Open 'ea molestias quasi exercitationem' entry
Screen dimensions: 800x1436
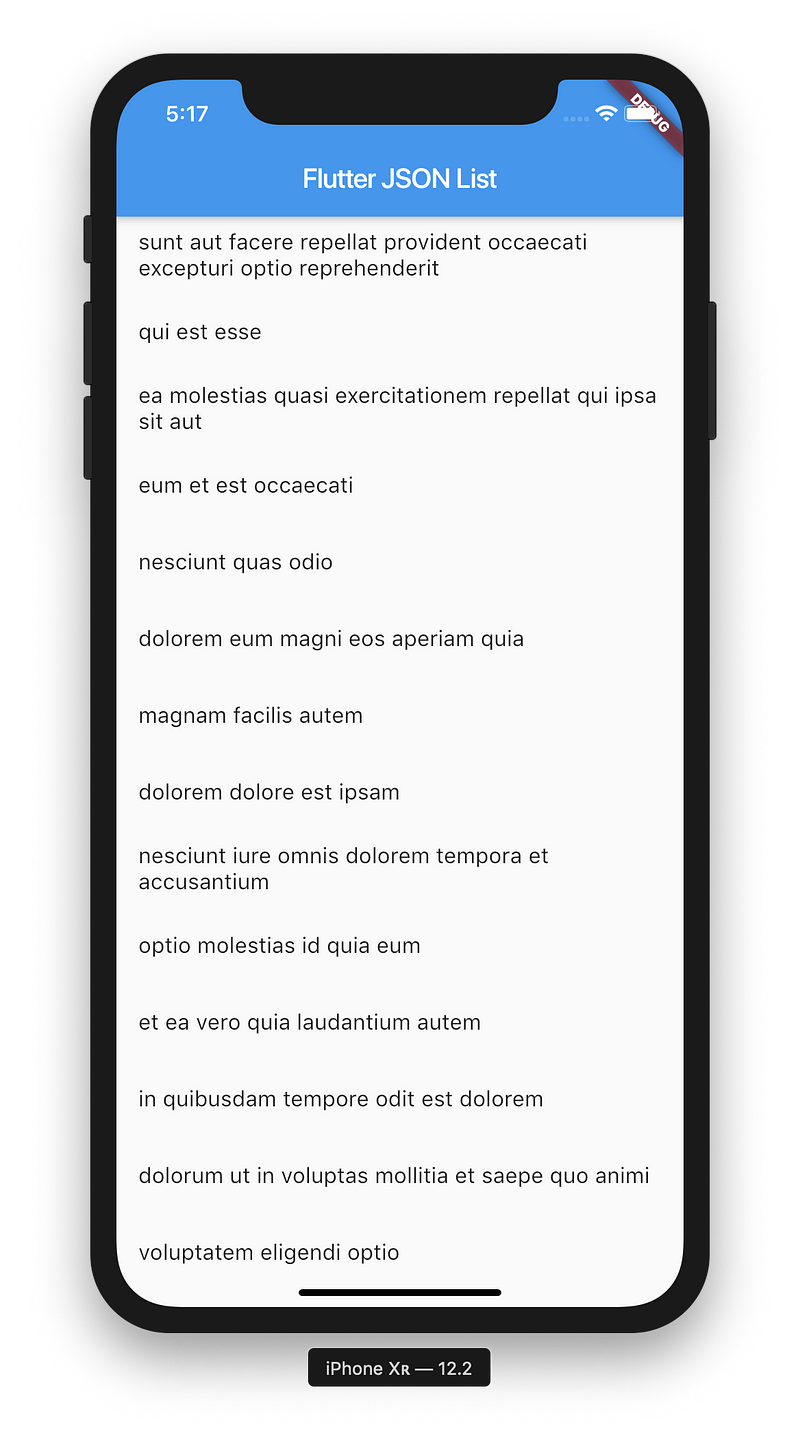click(x=397, y=408)
